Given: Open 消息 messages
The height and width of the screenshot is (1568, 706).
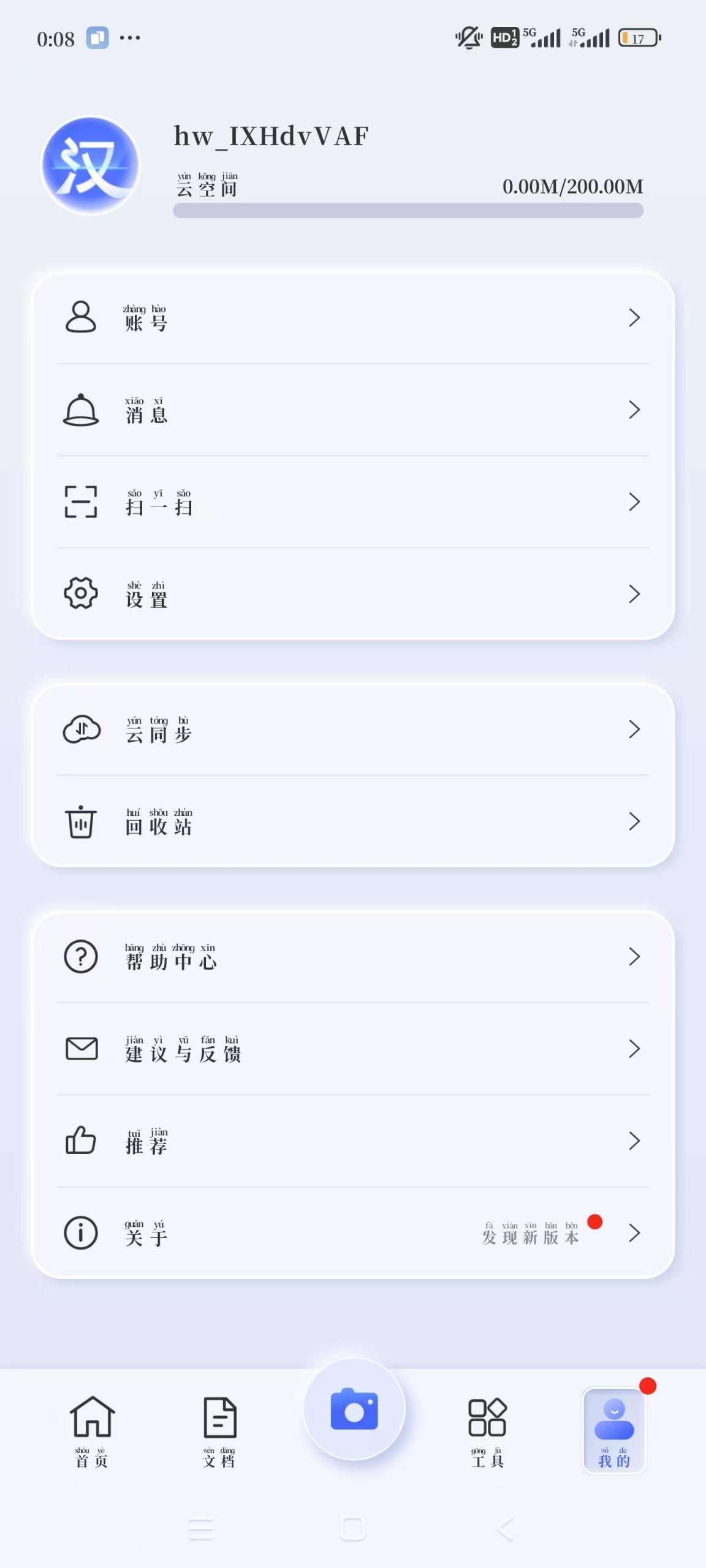Looking at the screenshot, I should pyautogui.click(x=352, y=410).
